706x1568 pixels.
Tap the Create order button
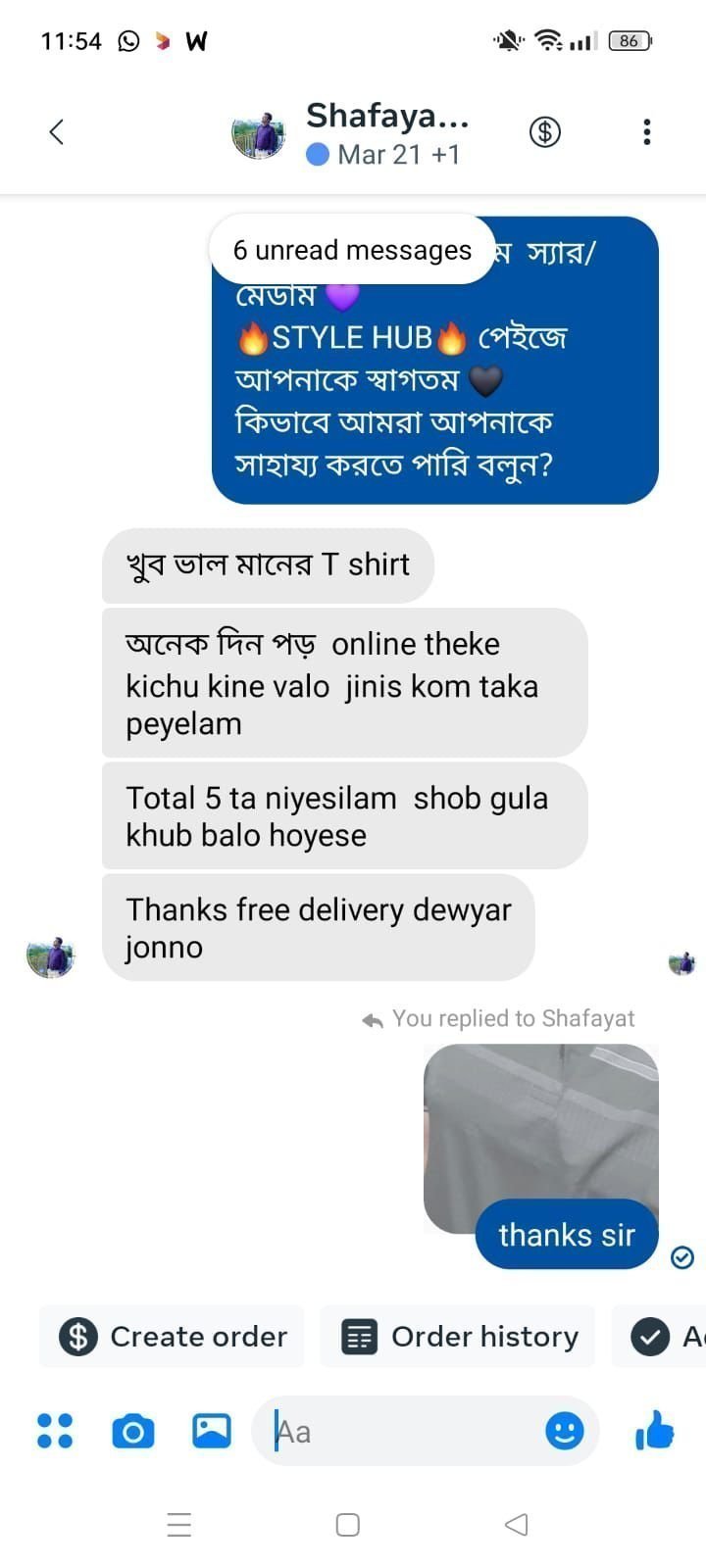[171, 1336]
